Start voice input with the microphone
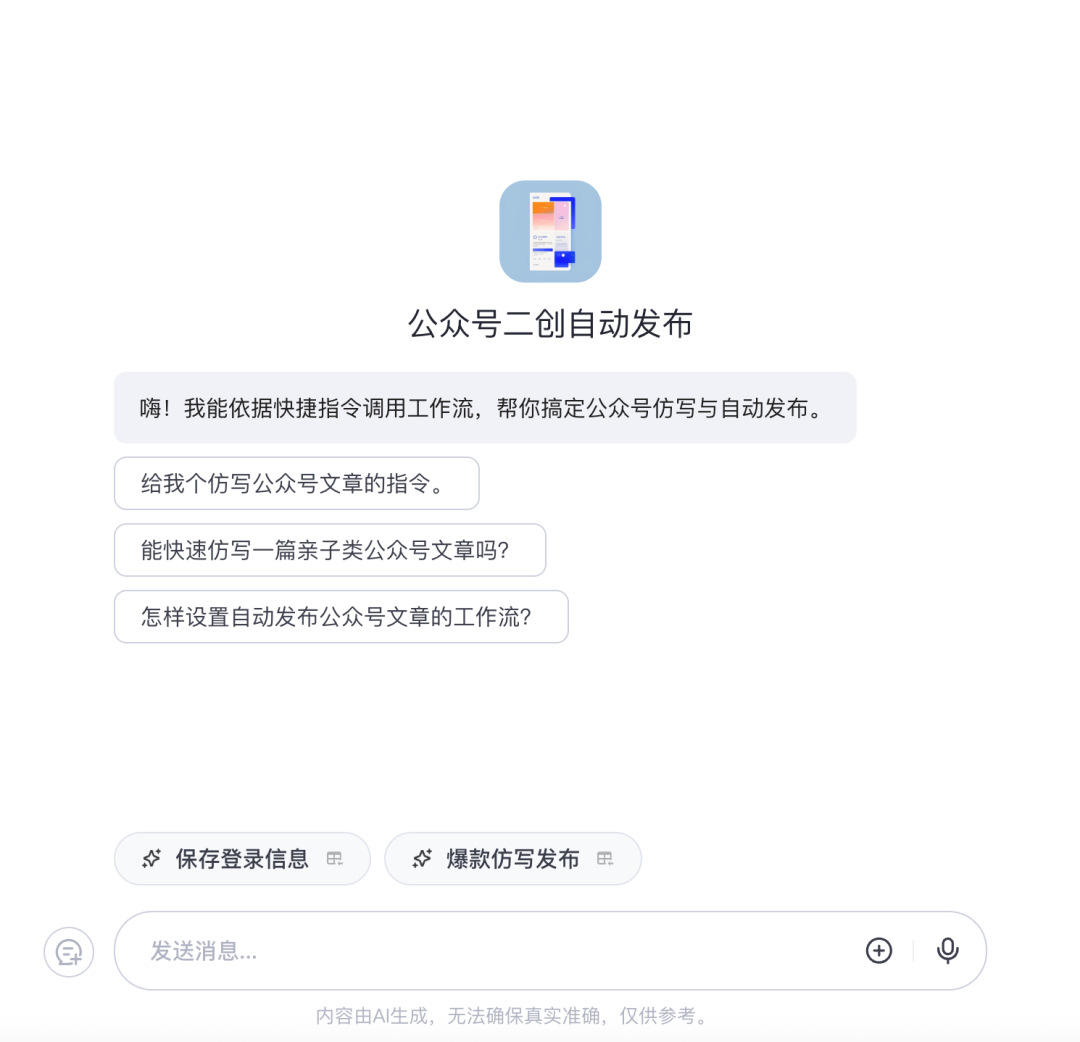1080x1042 pixels. coord(947,951)
